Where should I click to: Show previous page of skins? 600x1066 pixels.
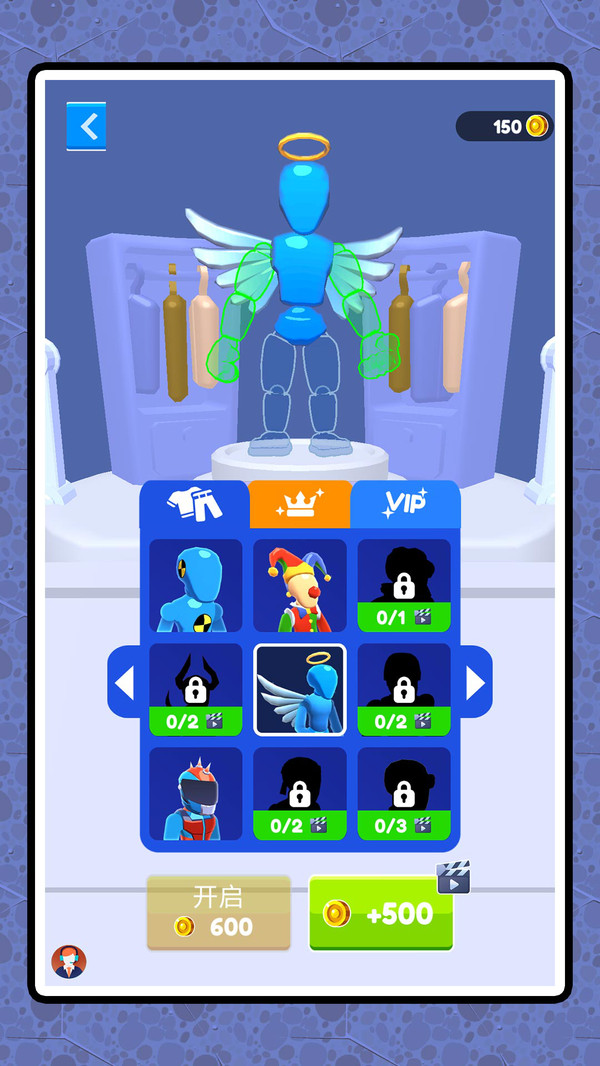click(x=124, y=682)
